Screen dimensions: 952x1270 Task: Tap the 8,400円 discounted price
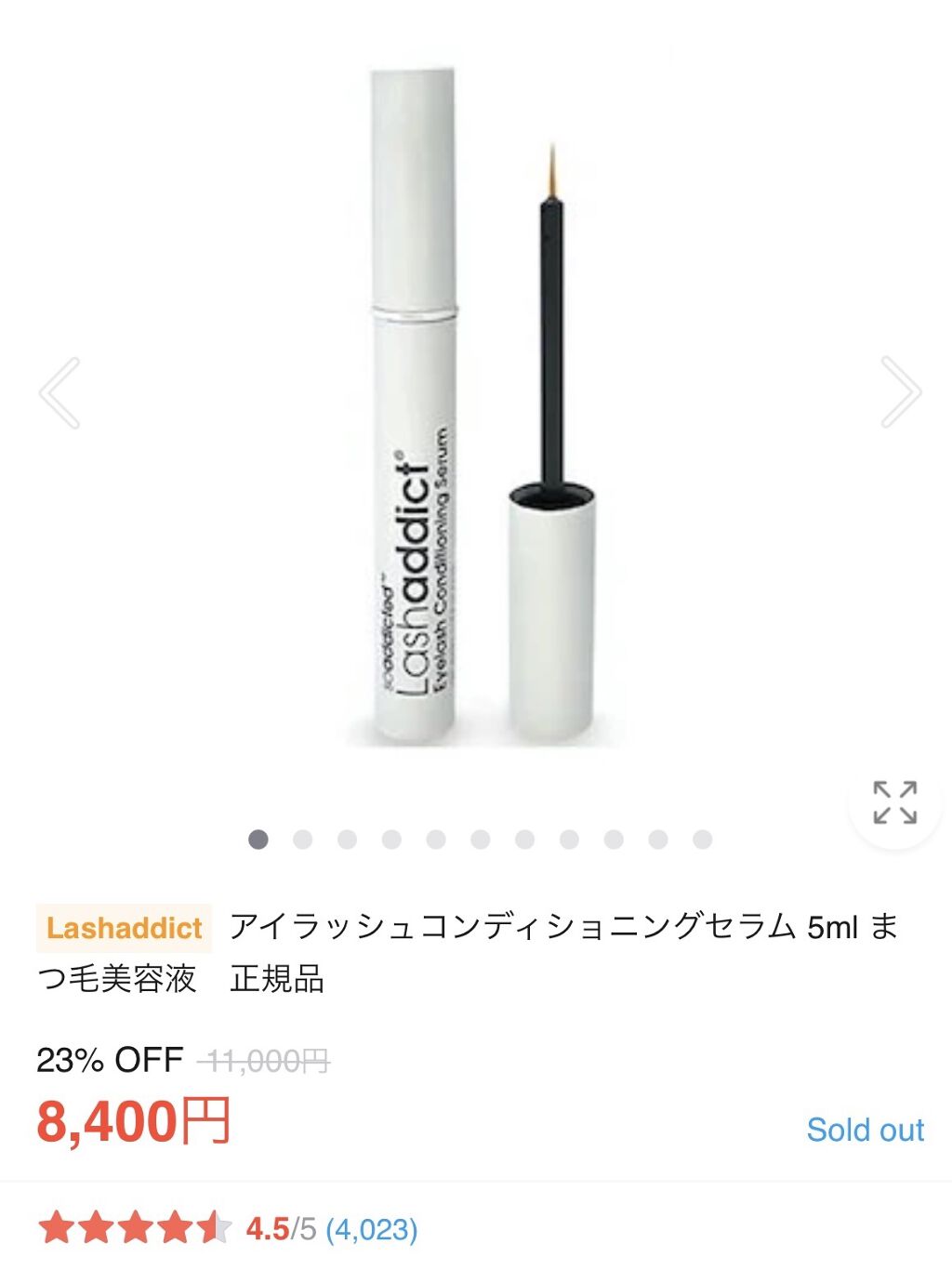coord(130,1121)
